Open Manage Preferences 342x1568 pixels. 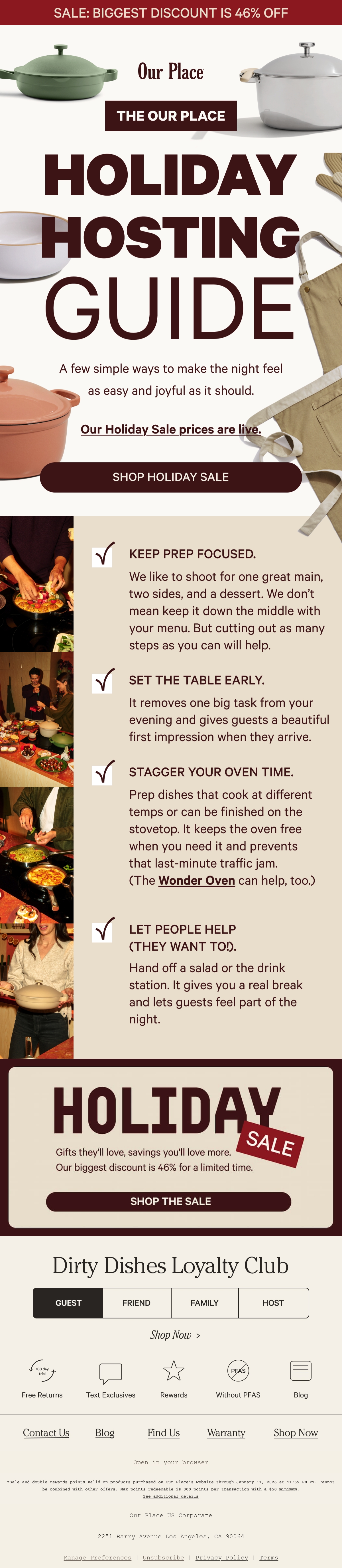97,1558
